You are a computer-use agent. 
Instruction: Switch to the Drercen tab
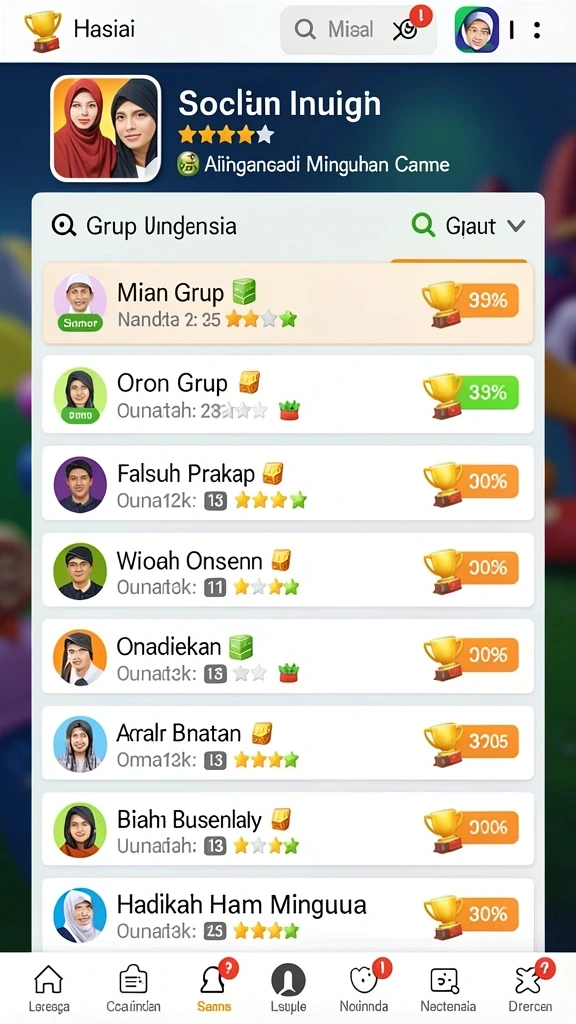pyautogui.click(x=530, y=989)
